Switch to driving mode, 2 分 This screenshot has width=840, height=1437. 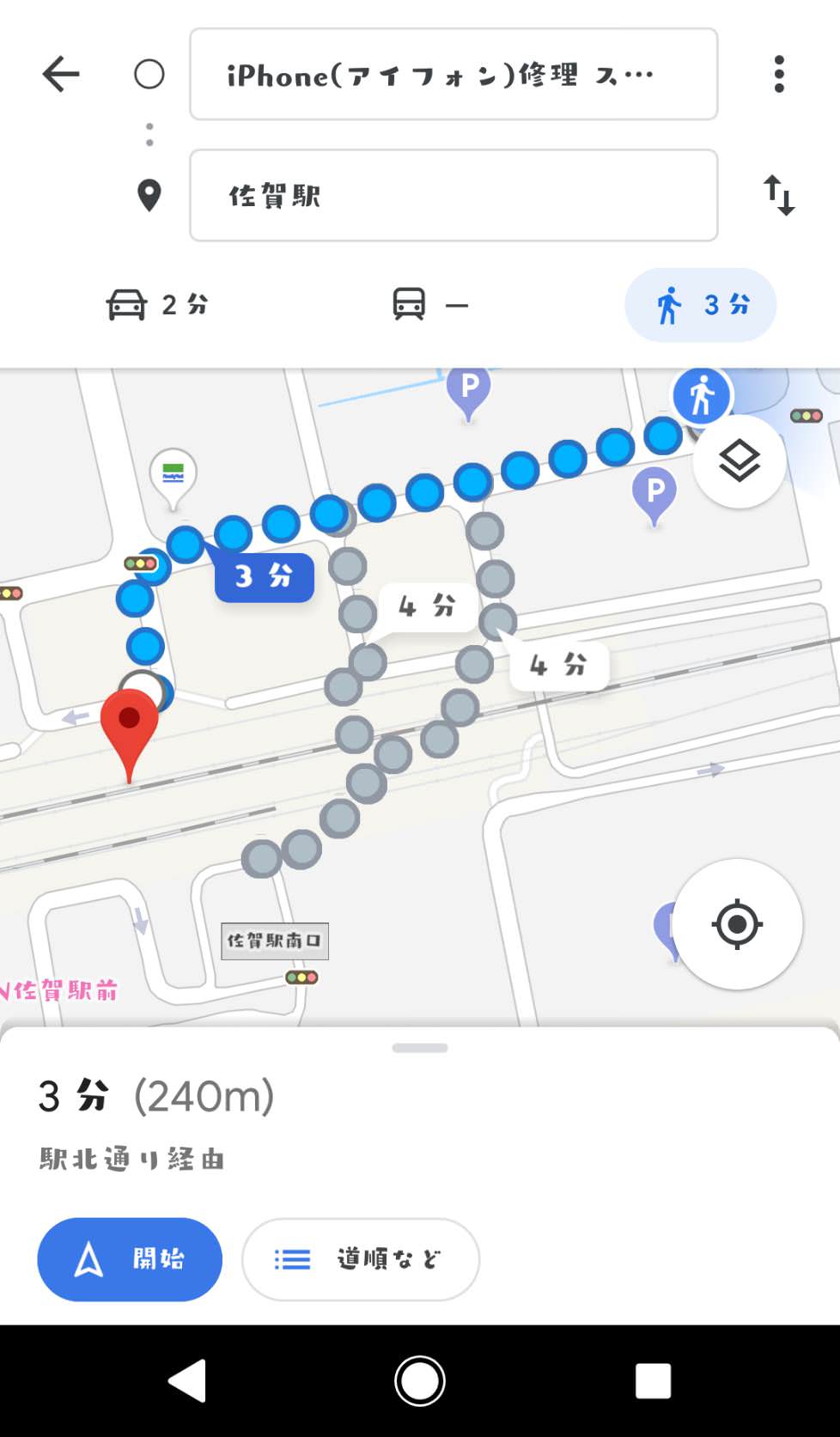(x=157, y=305)
